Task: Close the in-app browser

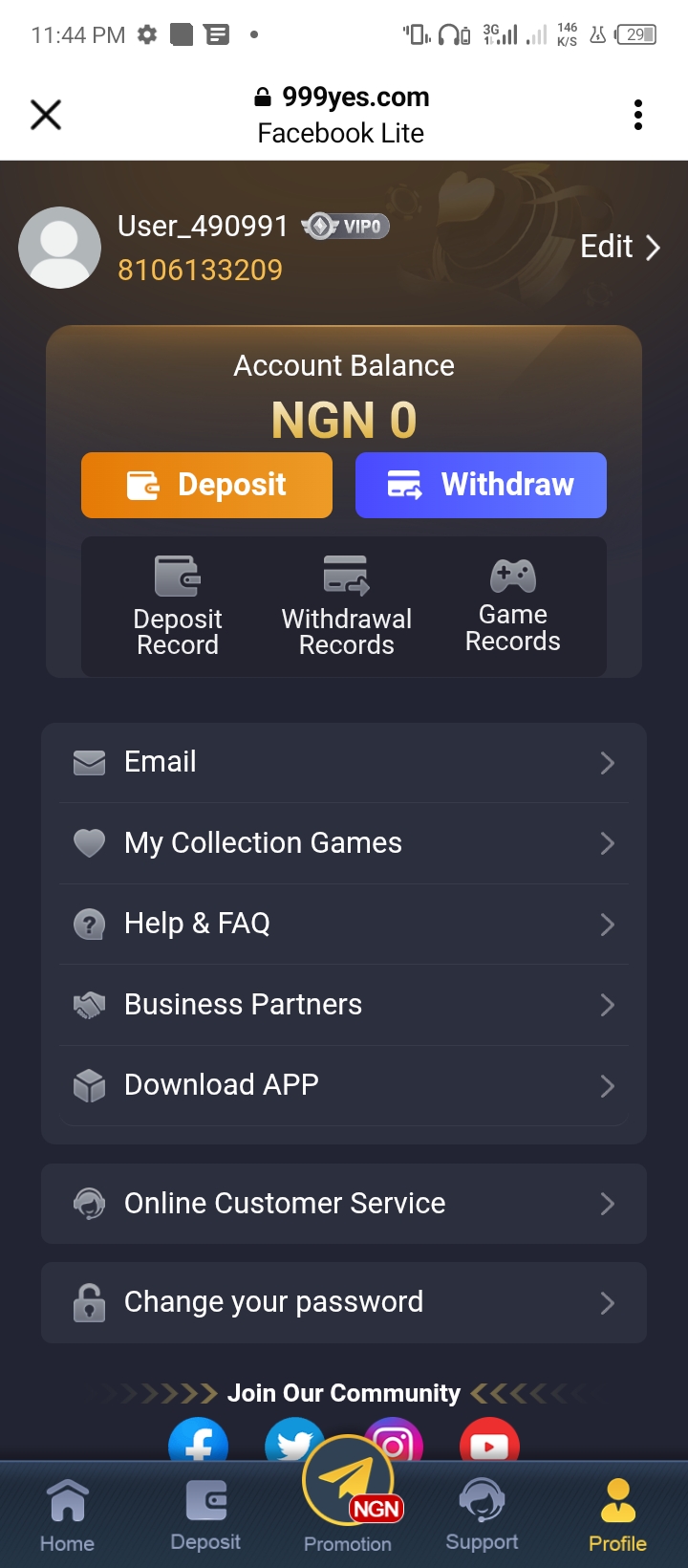Action: 46,115
